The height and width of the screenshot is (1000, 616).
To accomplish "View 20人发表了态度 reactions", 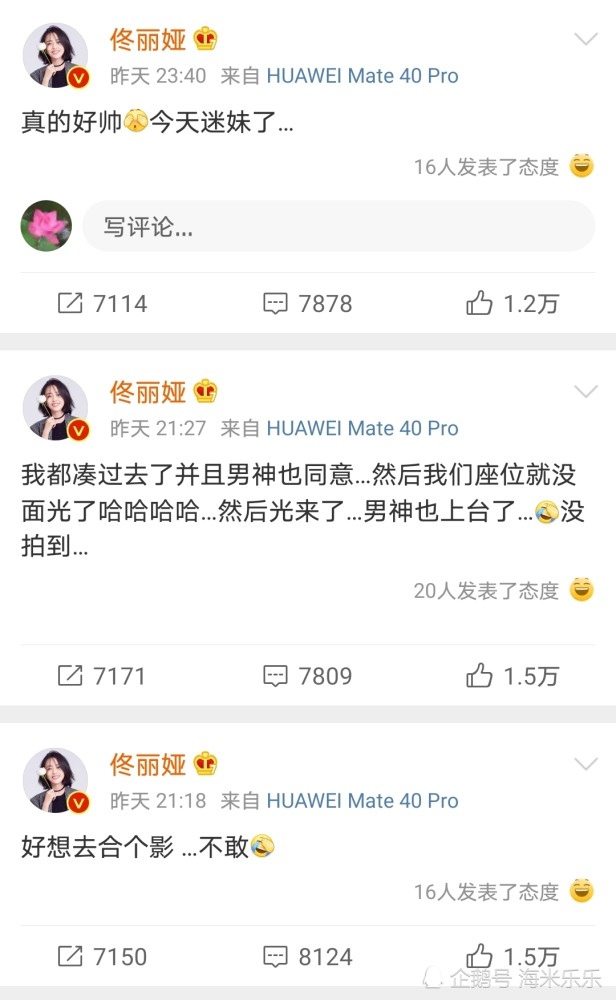I will pyautogui.click(x=486, y=591).
